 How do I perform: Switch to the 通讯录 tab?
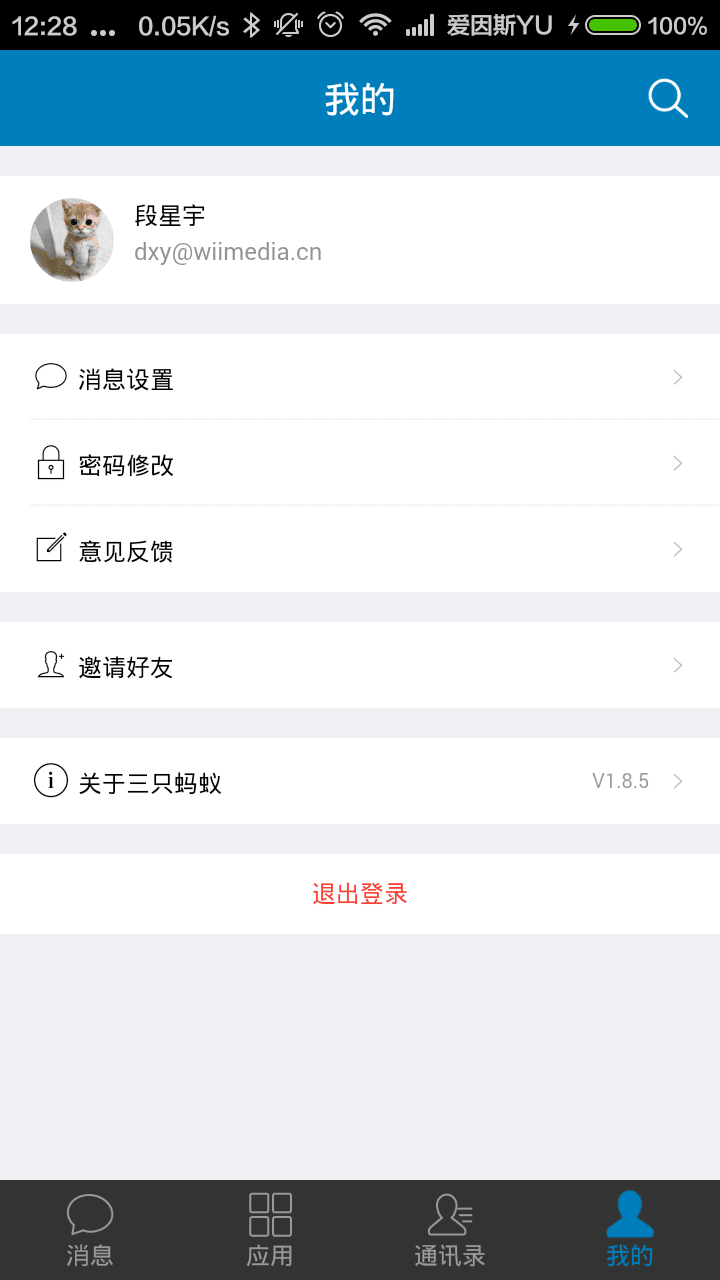pos(449,1230)
